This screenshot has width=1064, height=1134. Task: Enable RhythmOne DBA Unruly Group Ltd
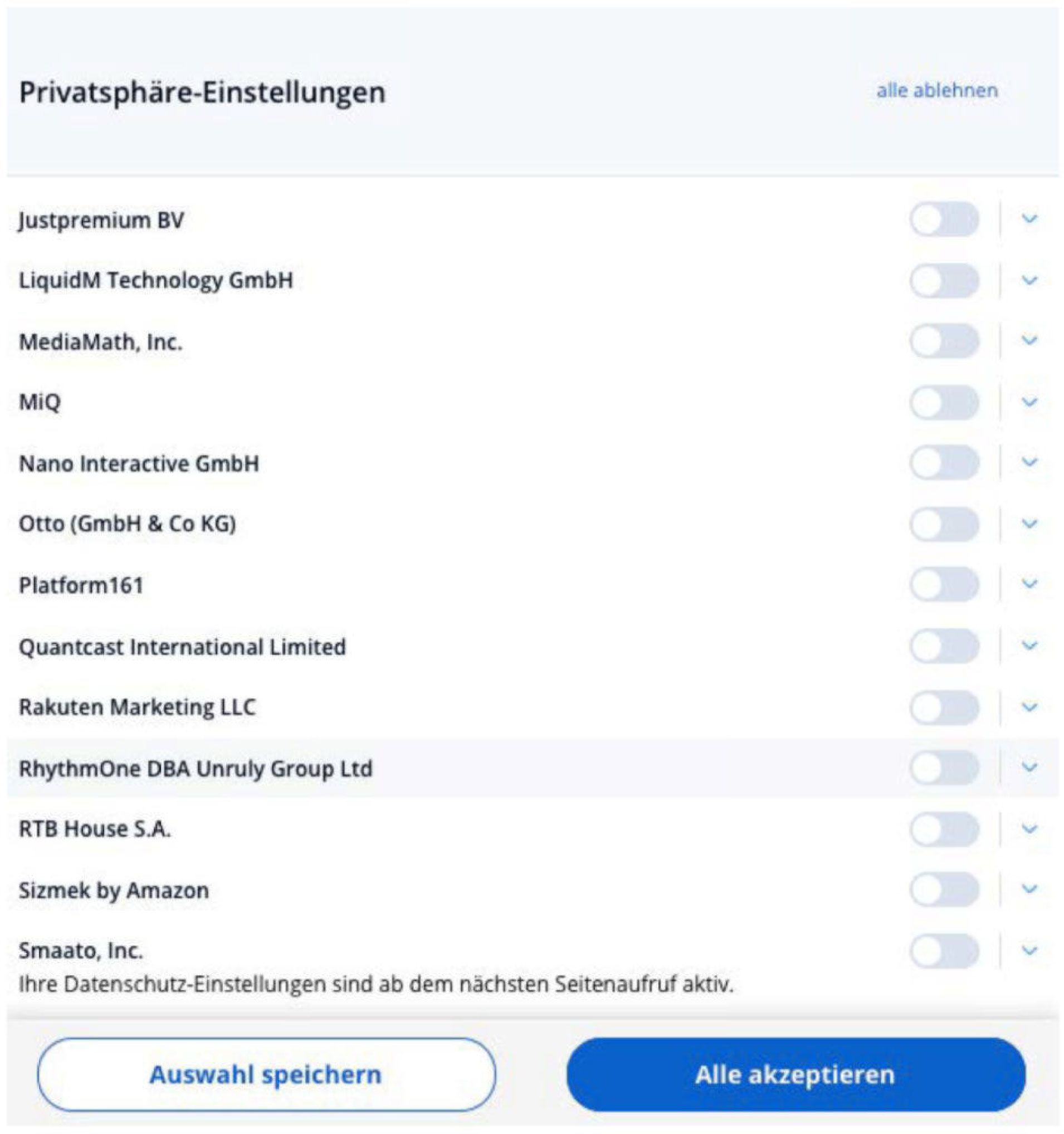(944, 768)
